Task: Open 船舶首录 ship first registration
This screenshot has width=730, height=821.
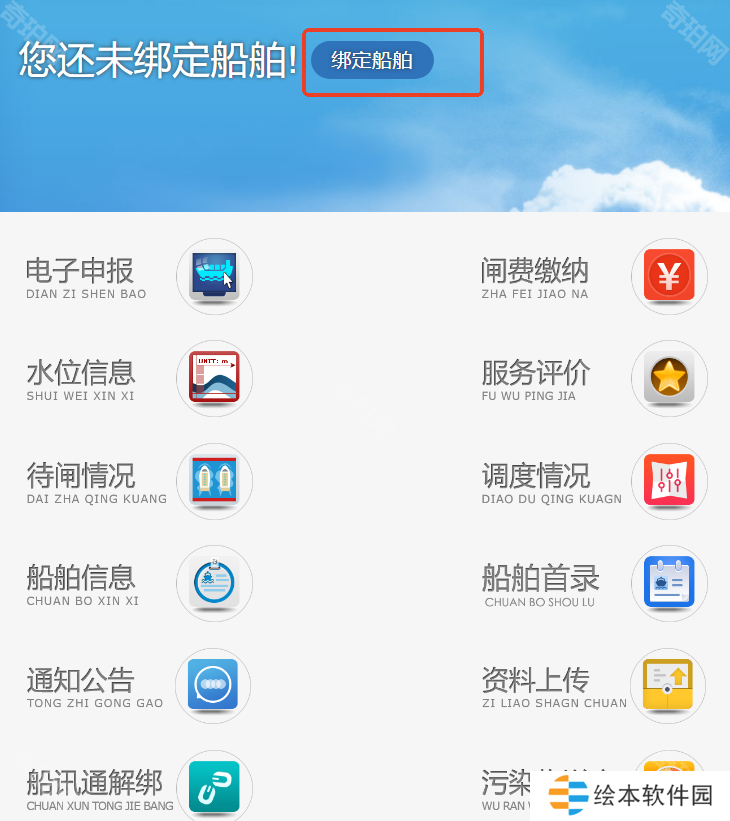Action: click(669, 583)
